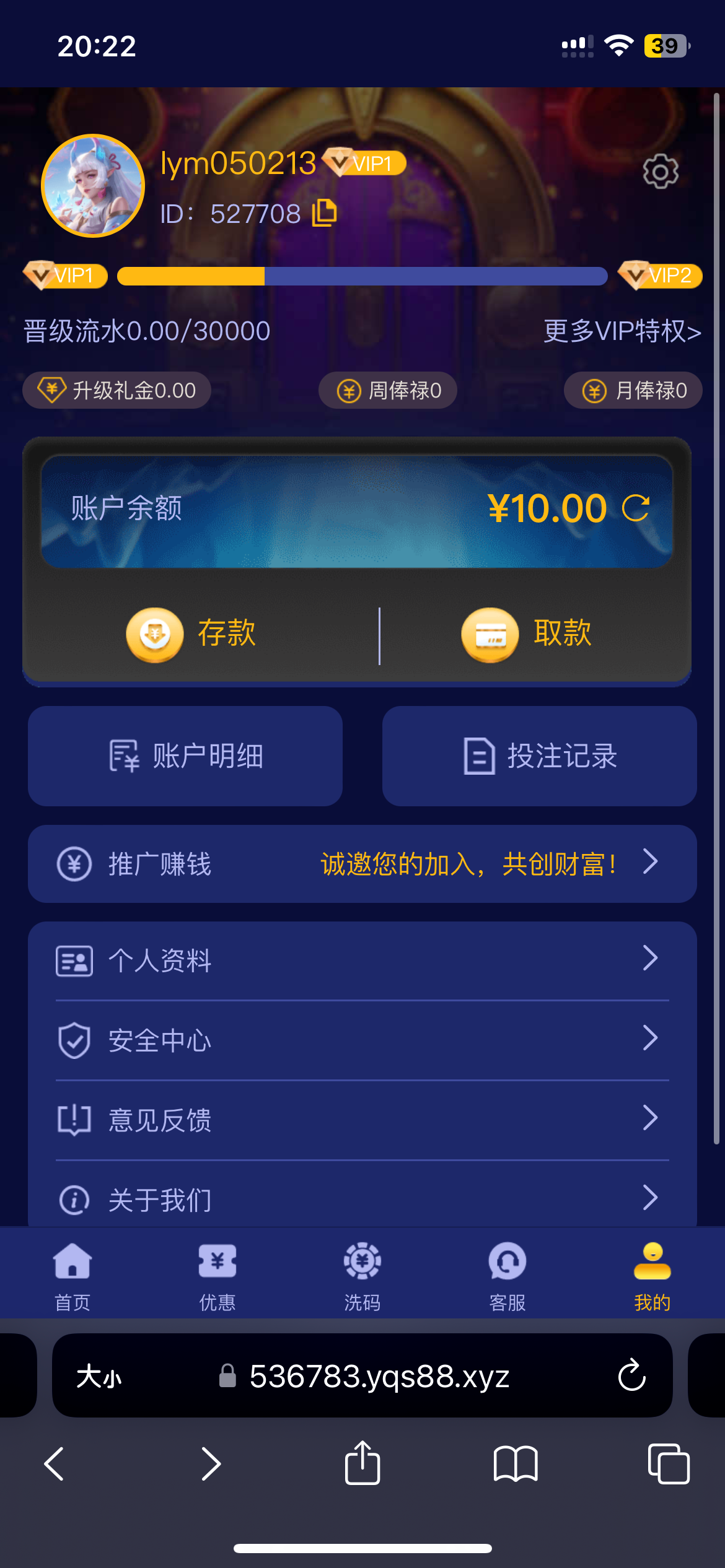Screen dimensions: 725x1568
Task: Switch to the 洗码 tab
Action: pyautogui.click(x=362, y=1277)
